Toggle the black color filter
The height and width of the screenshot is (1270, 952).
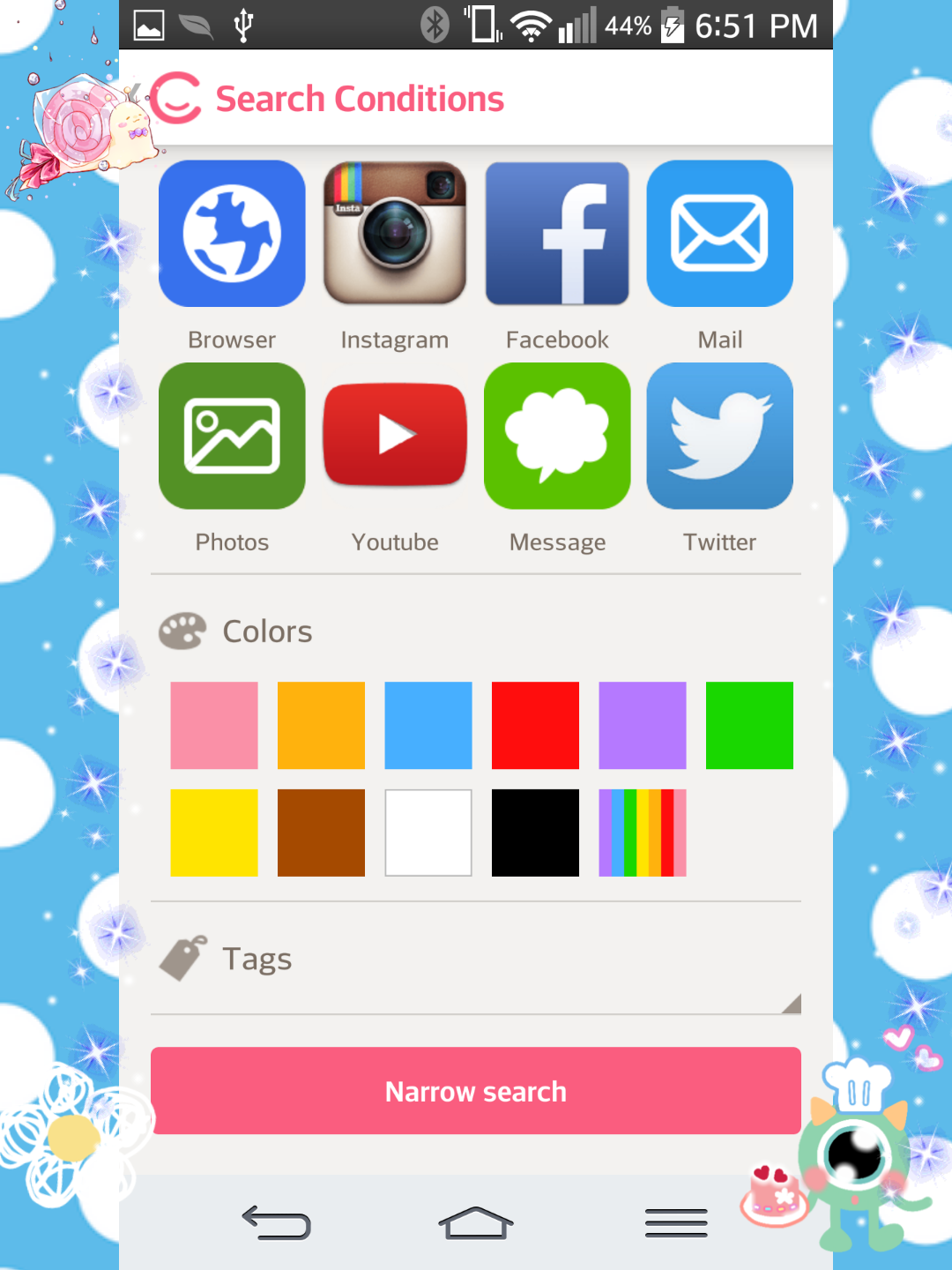tap(535, 832)
